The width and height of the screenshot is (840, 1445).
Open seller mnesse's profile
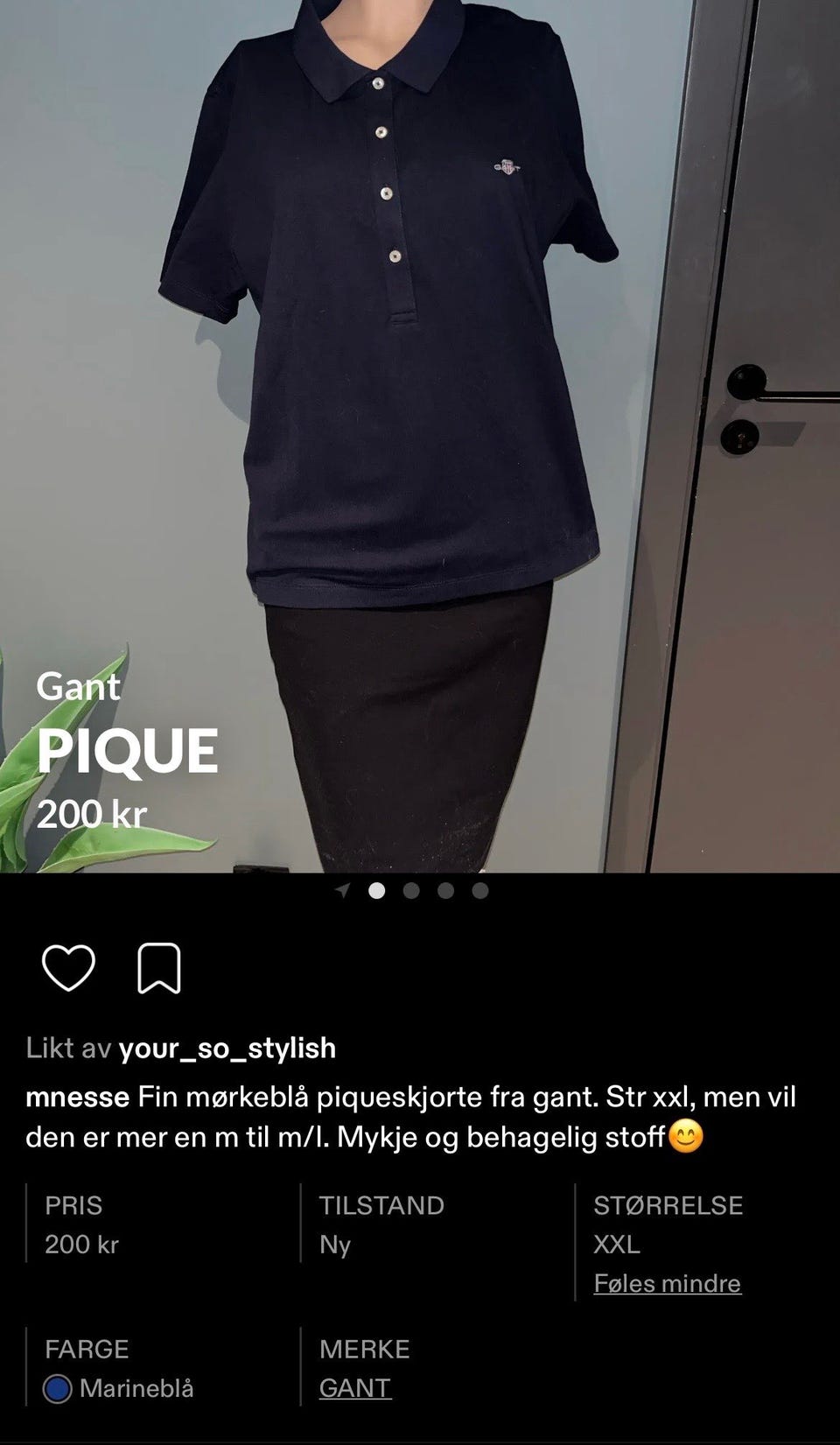78,1098
